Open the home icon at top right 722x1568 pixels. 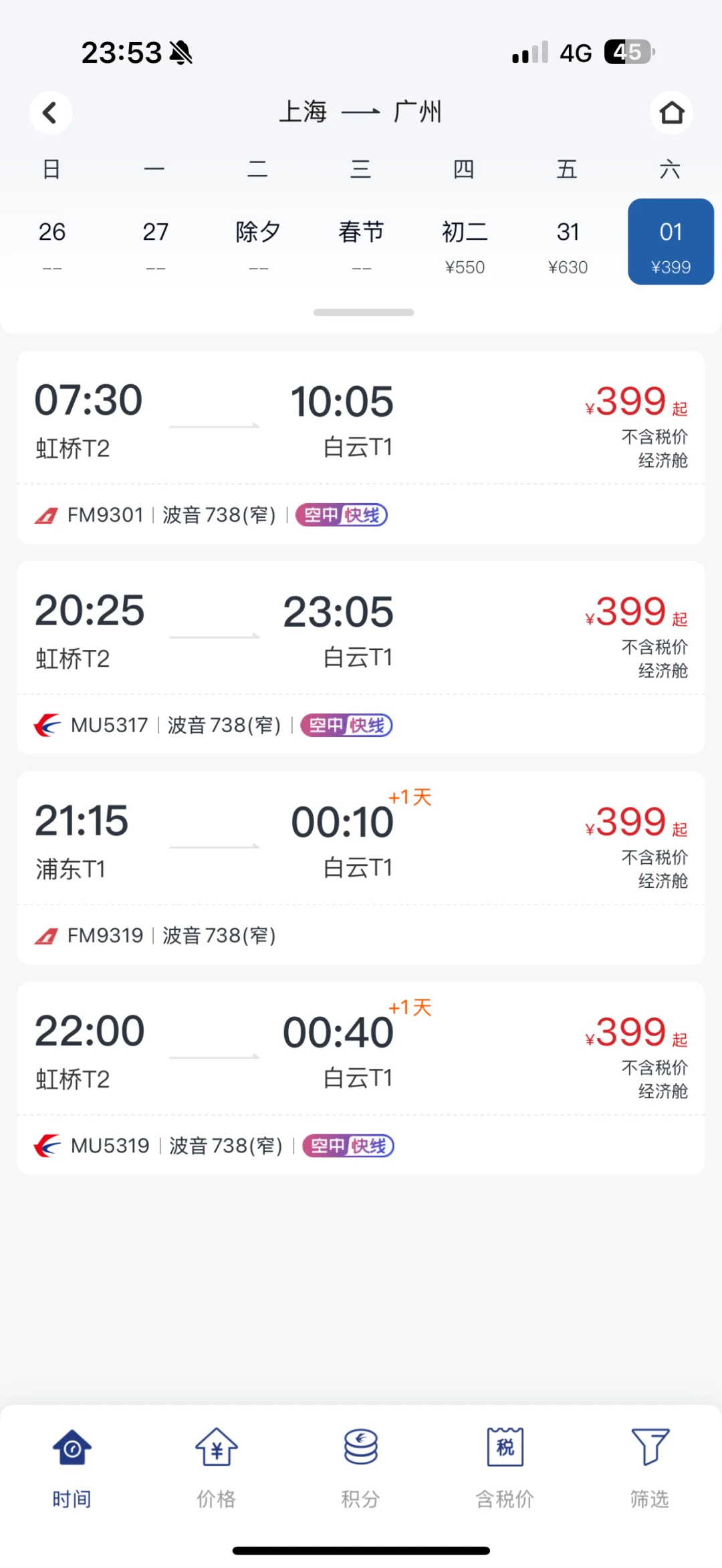[x=671, y=112]
